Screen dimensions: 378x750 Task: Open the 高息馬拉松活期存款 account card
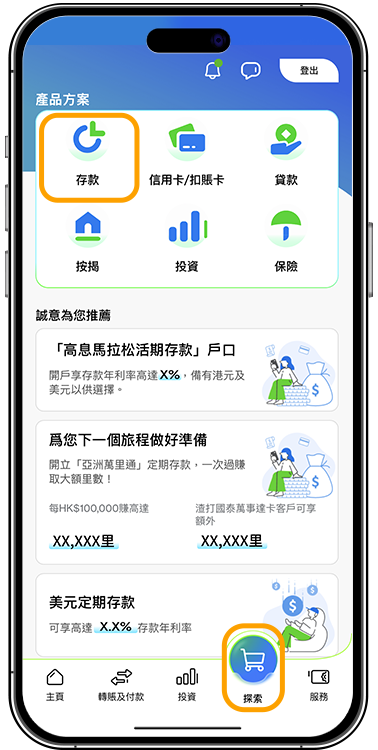[187, 370]
